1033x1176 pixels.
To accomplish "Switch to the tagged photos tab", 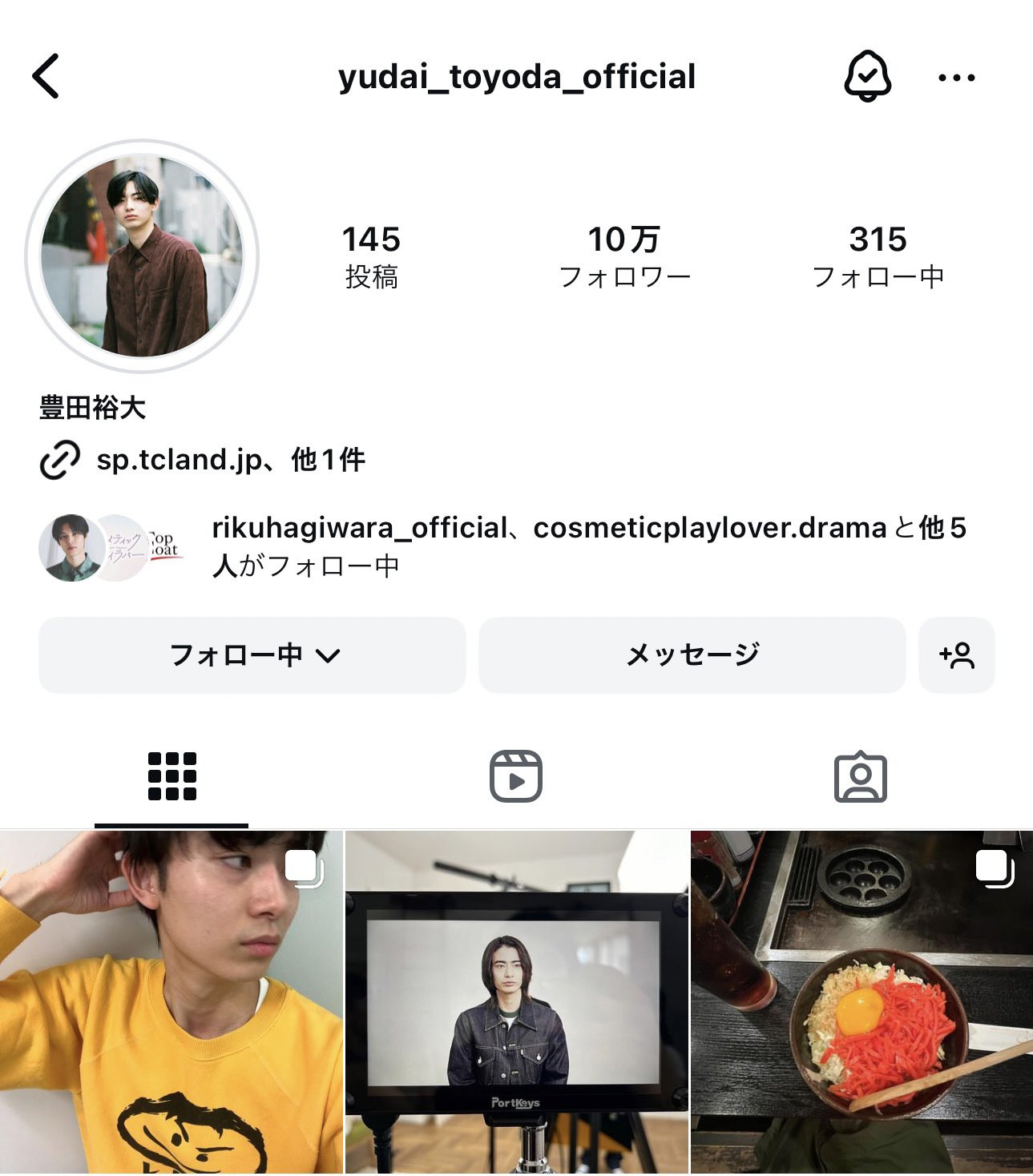I will tap(860, 776).
